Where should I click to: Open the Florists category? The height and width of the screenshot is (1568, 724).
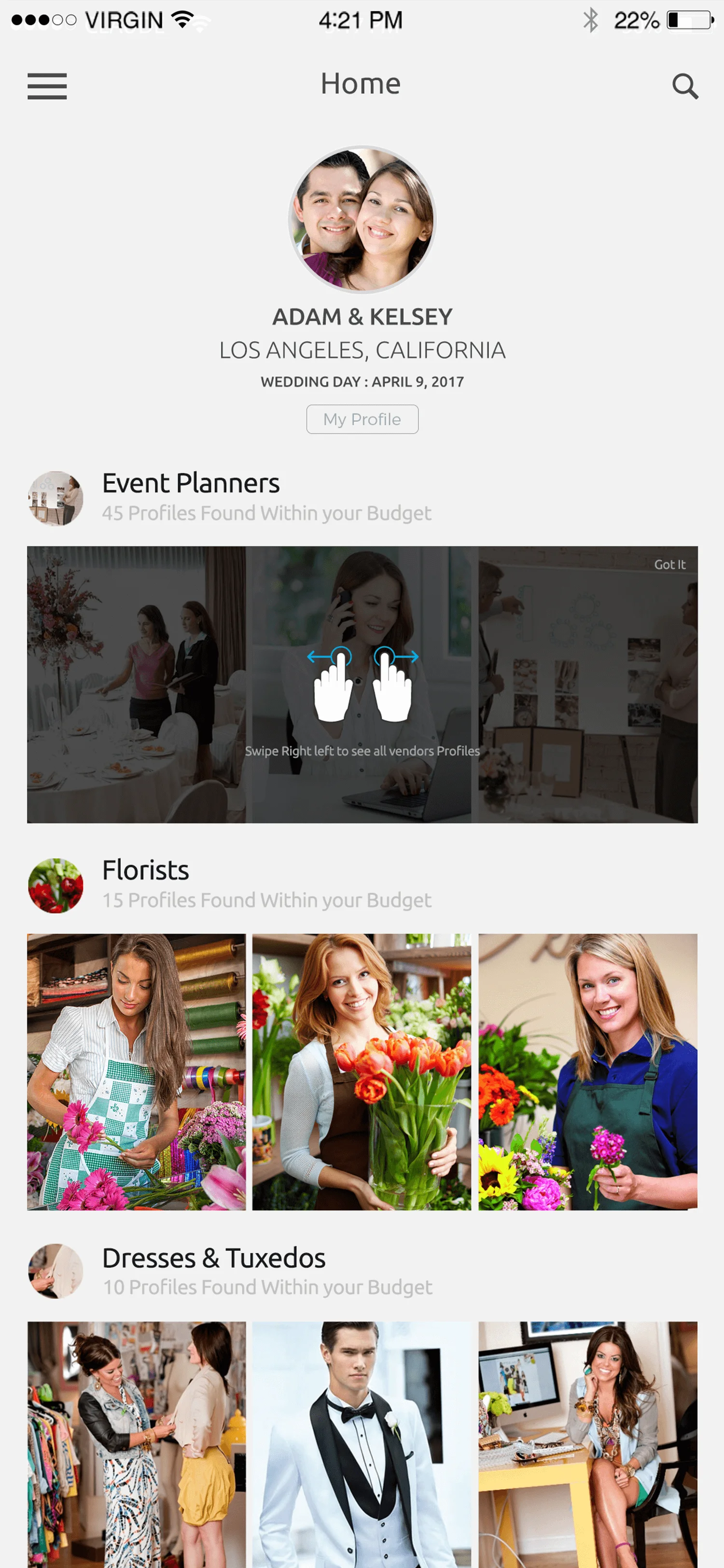(x=145, y=870)
